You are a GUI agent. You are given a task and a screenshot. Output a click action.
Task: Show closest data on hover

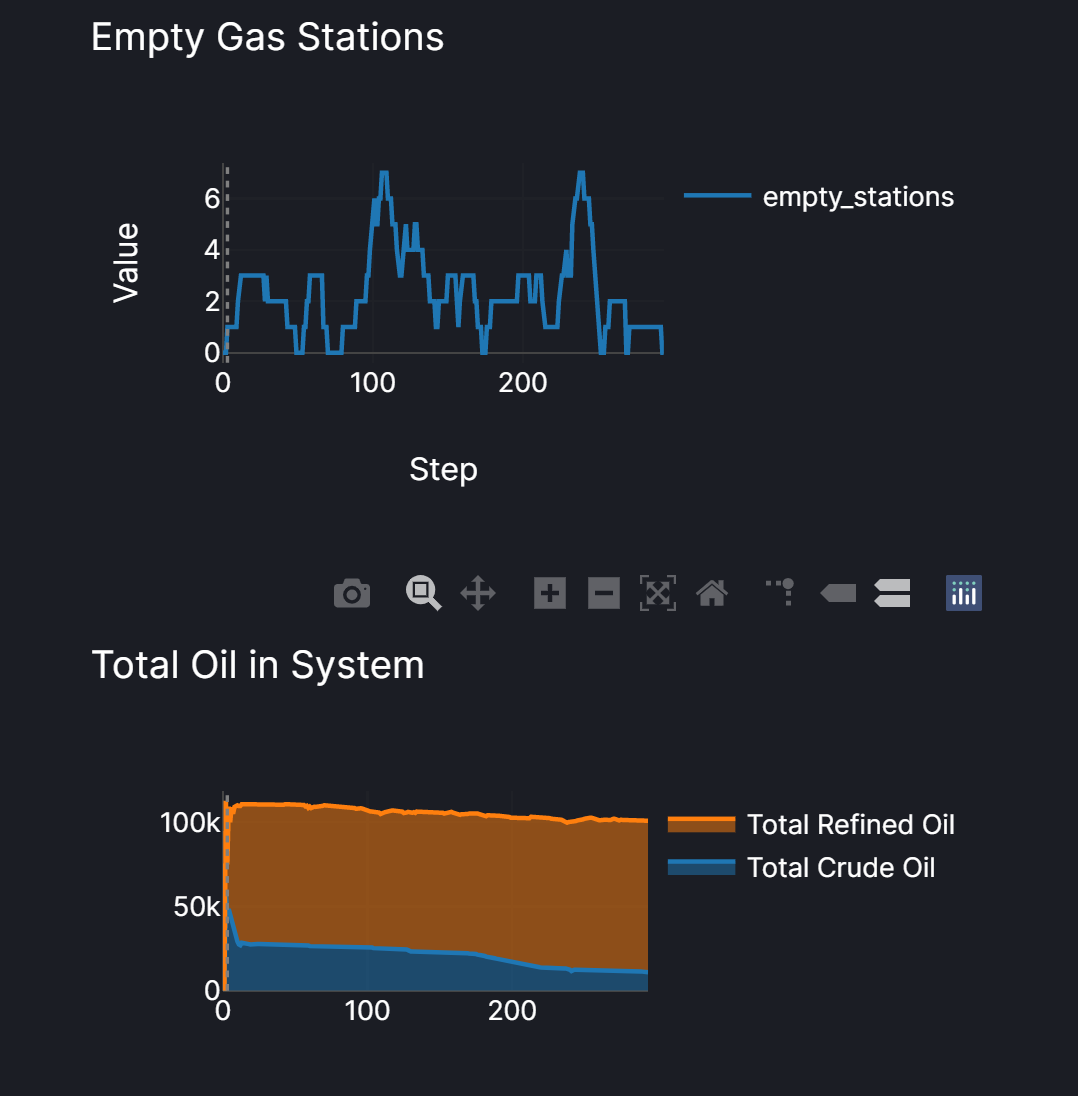(x=838, y=593)
